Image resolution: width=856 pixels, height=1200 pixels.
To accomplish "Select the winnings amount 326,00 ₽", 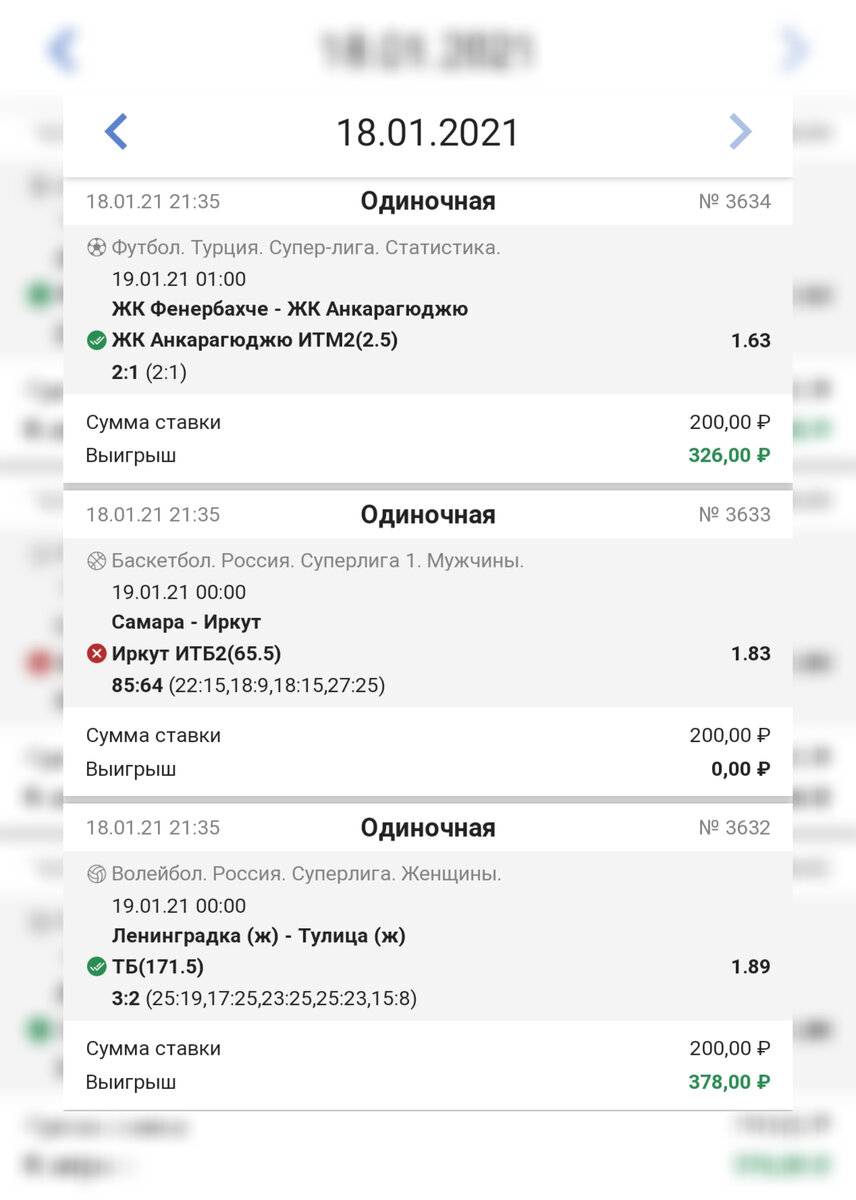I will pos(729,455).
